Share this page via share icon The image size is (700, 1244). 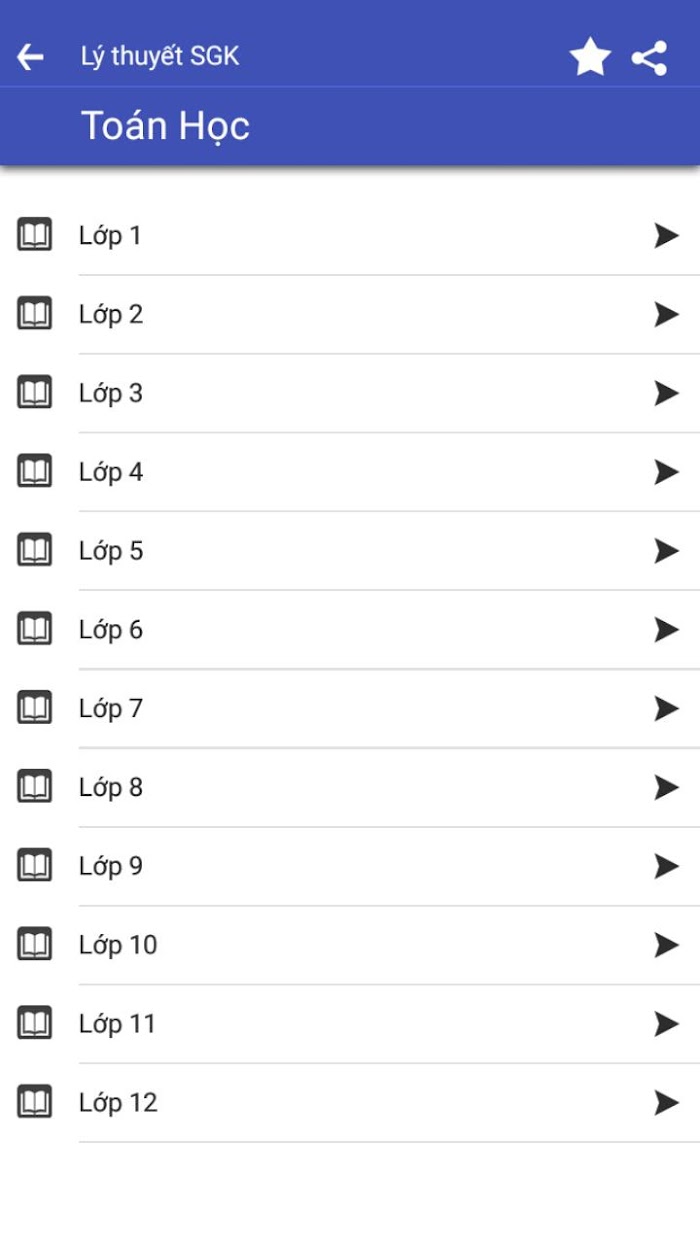click(650, 58)
